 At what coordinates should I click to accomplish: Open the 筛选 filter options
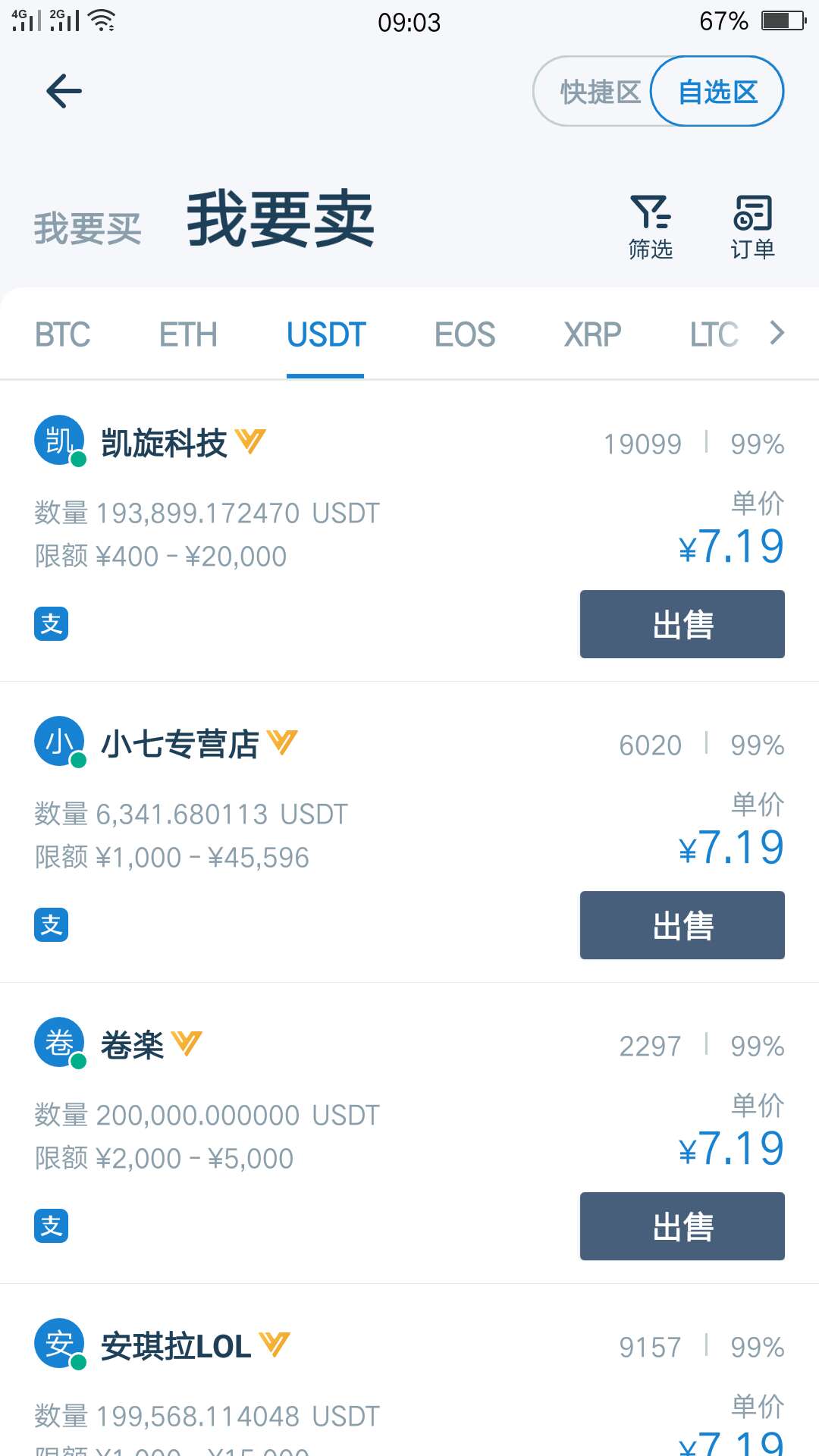[650, 227]
